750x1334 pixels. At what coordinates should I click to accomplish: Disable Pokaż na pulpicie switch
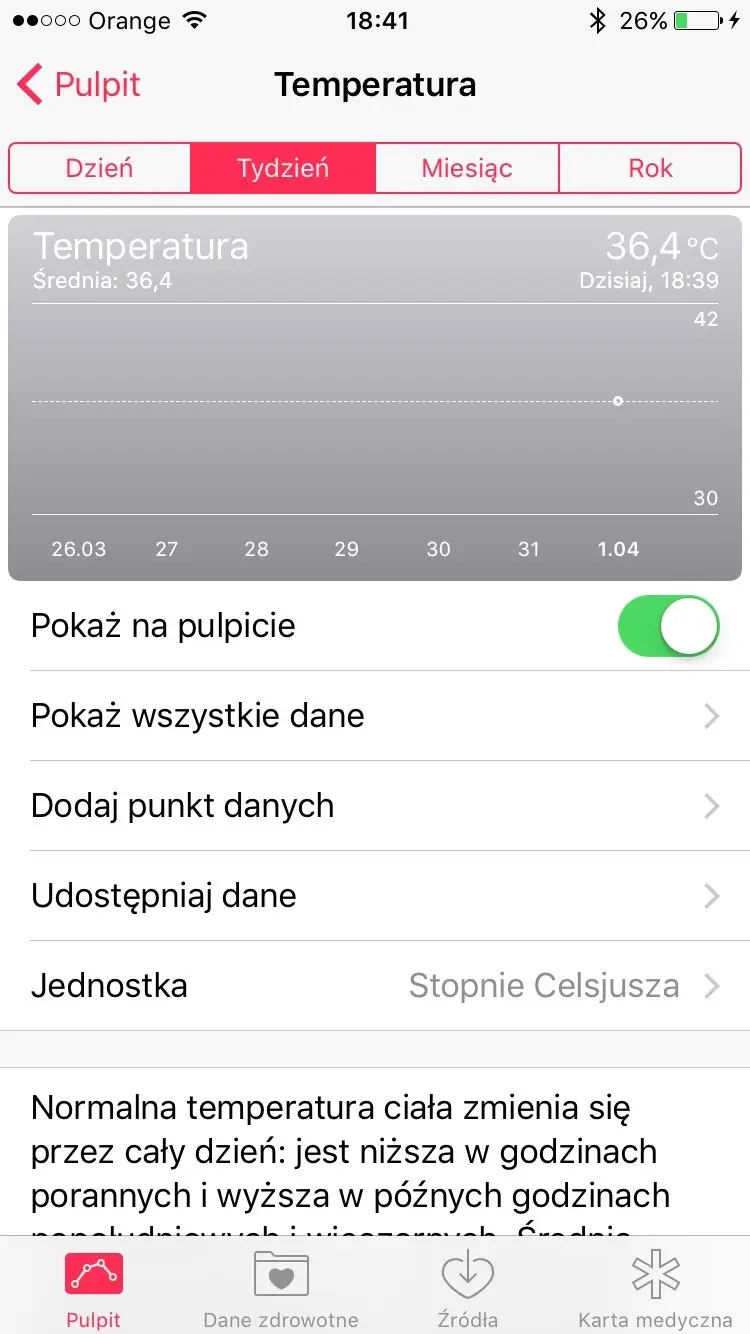tap(668, 627)
